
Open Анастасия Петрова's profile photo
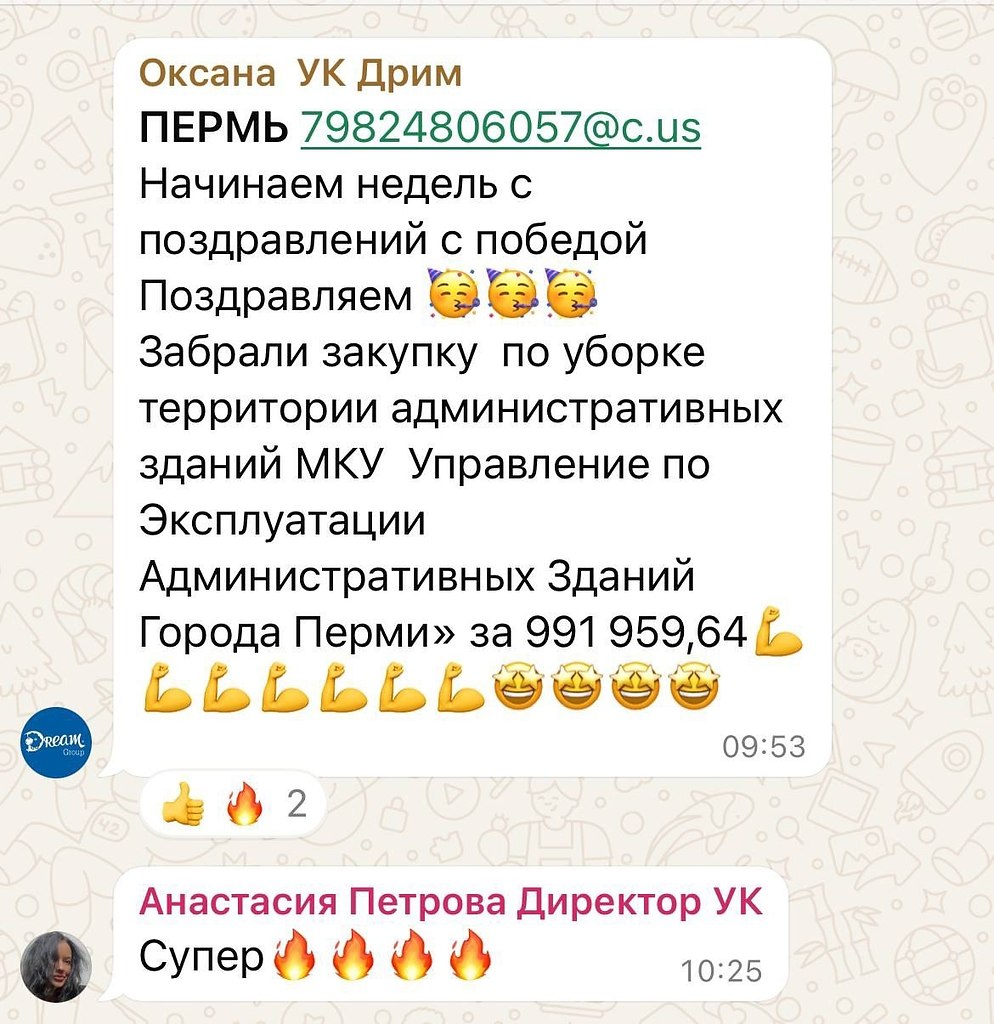click(x=56, y=966)
